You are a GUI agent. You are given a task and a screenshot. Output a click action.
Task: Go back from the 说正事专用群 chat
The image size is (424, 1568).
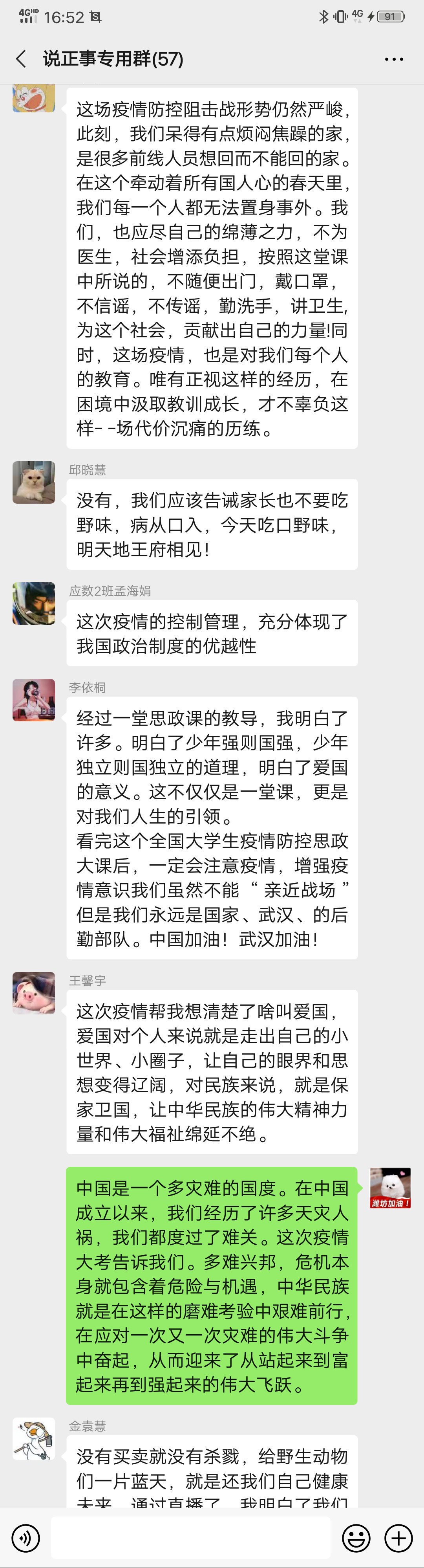pos(21,59)
